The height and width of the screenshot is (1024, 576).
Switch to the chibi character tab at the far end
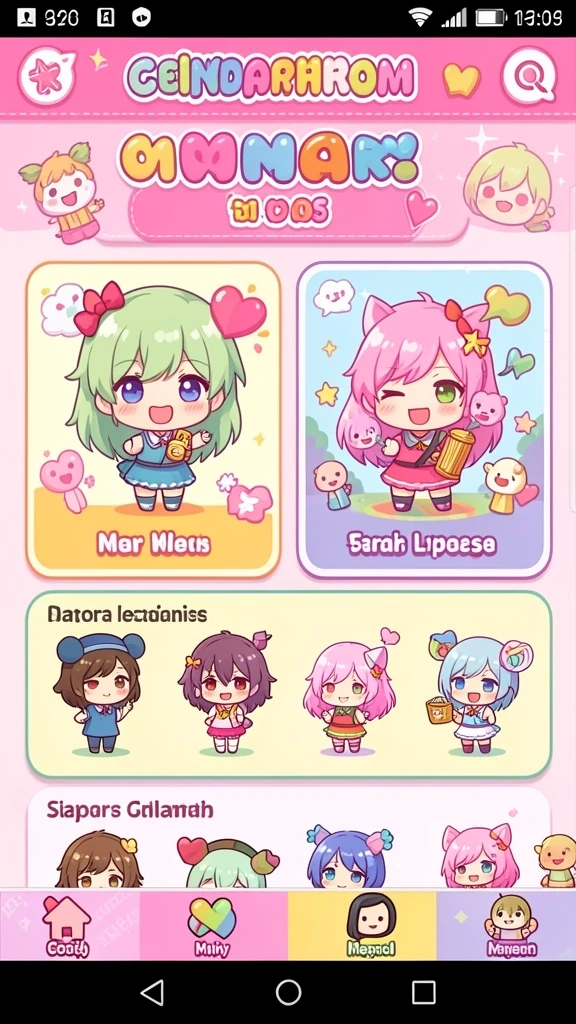[506, 925]
